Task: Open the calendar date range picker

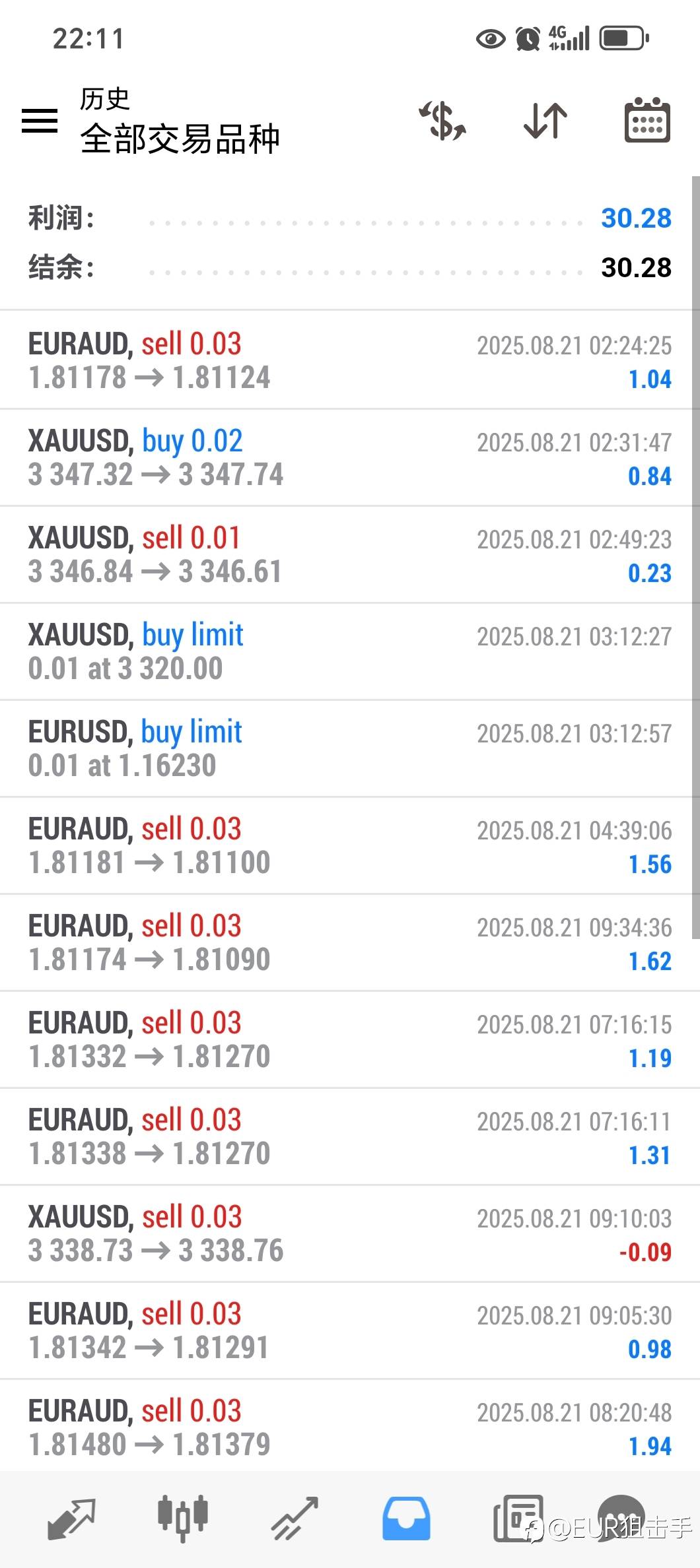Action: coord(647,121)
